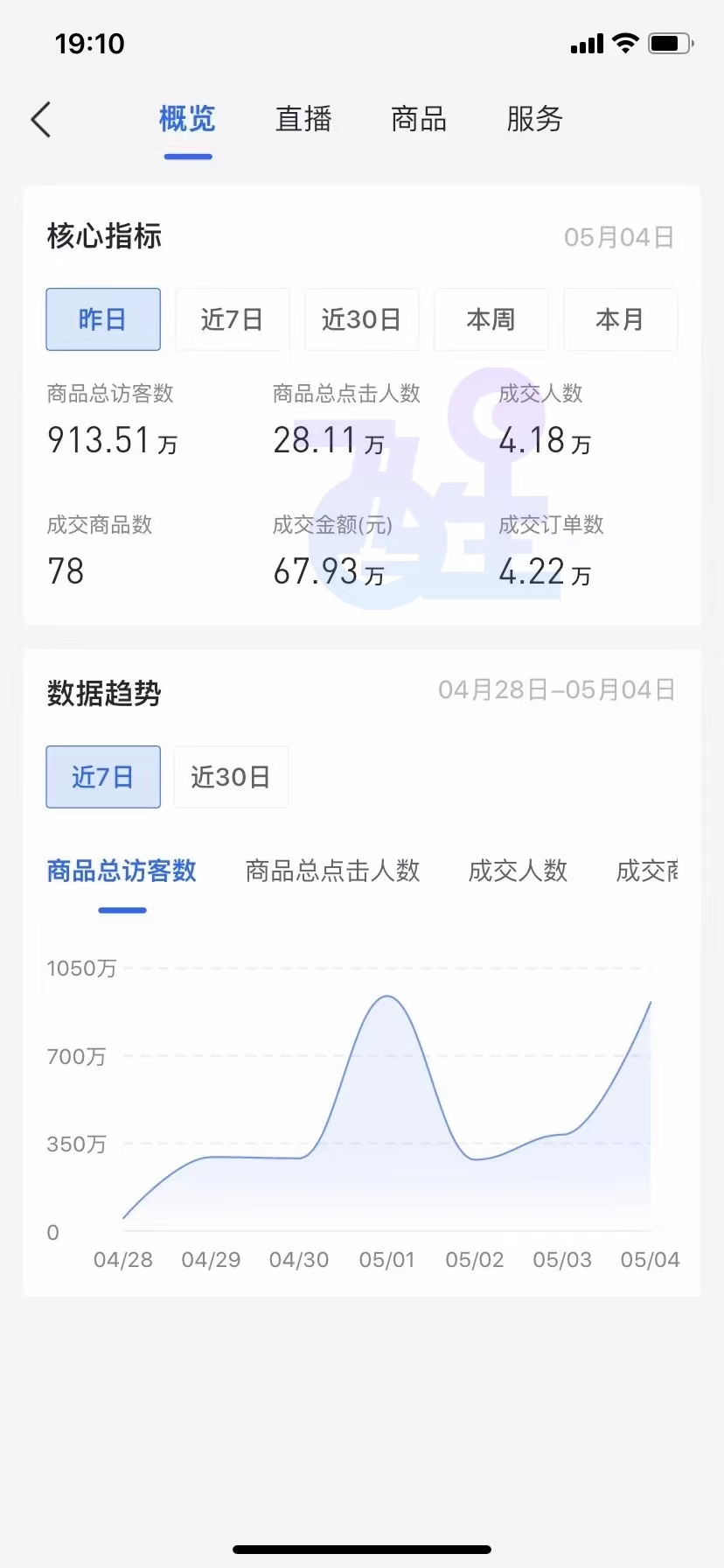Open the 商品总访客数 trend chart

(x=122, y=871)
